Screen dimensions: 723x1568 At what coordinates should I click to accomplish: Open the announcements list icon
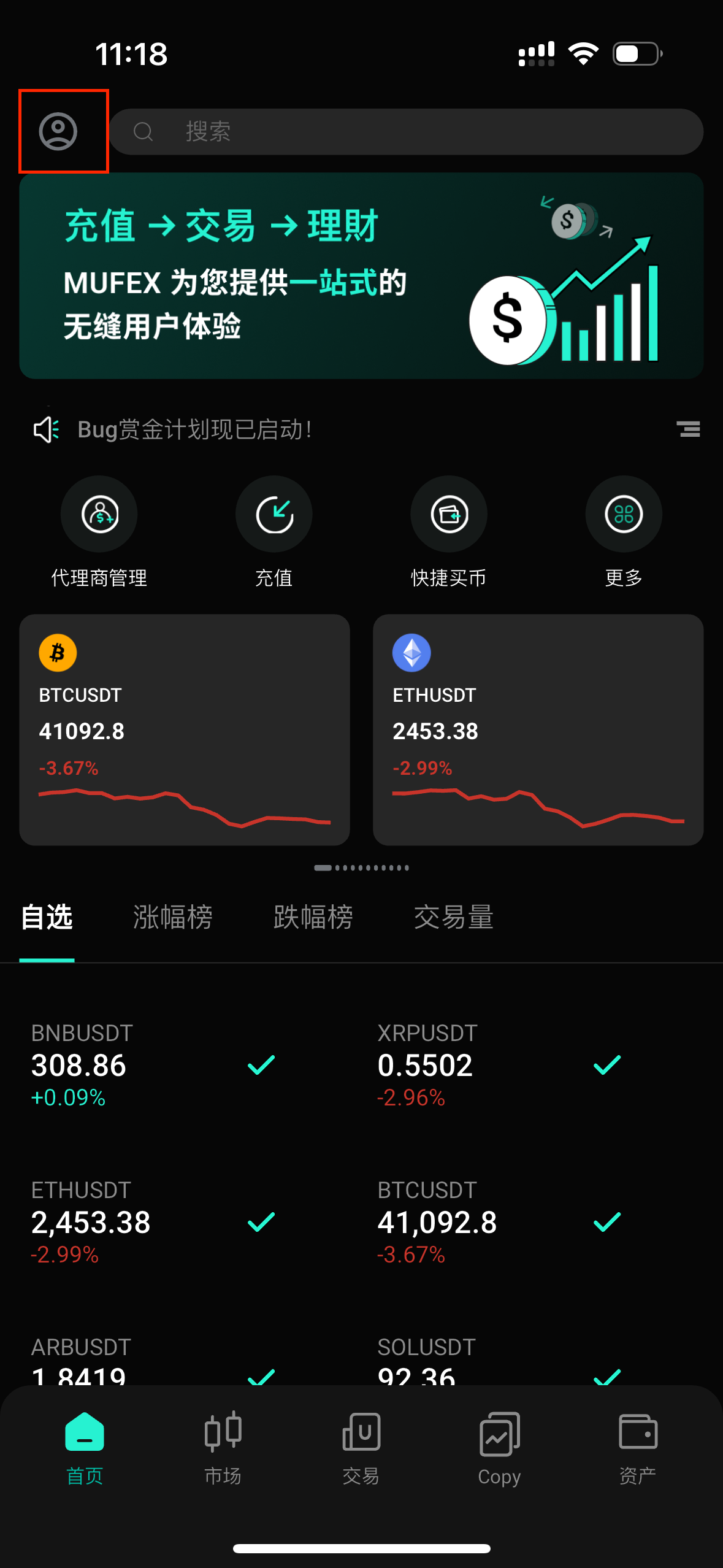coord(689,429)
